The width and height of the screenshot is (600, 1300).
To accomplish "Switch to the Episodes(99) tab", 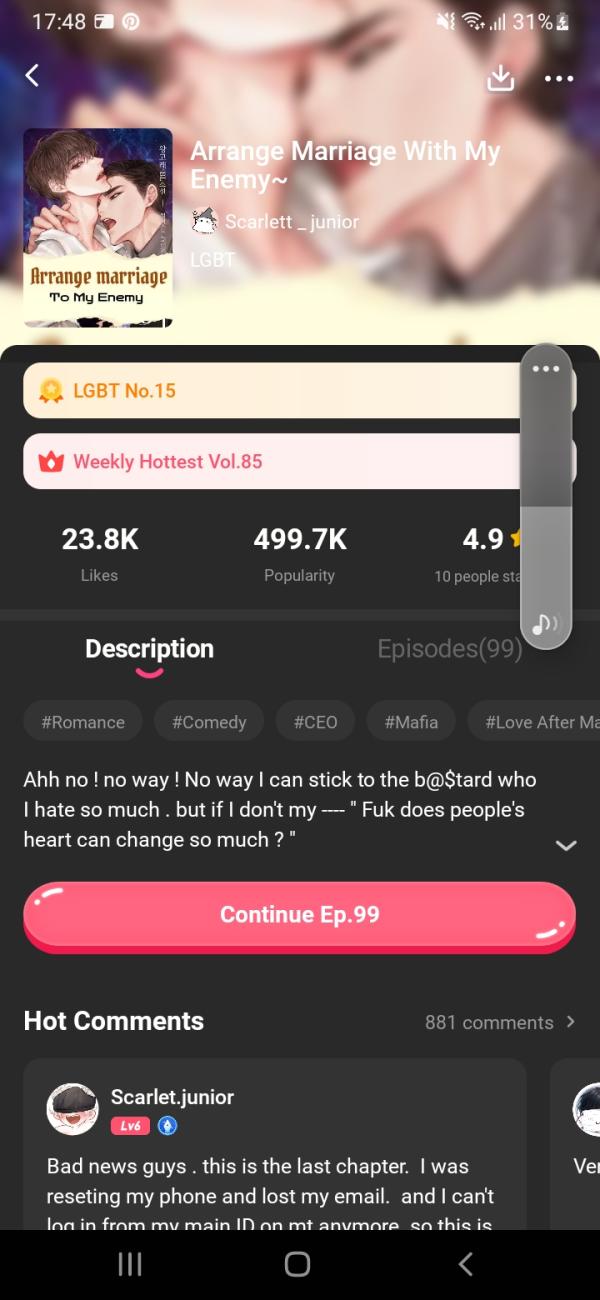I will pos(449,649).
